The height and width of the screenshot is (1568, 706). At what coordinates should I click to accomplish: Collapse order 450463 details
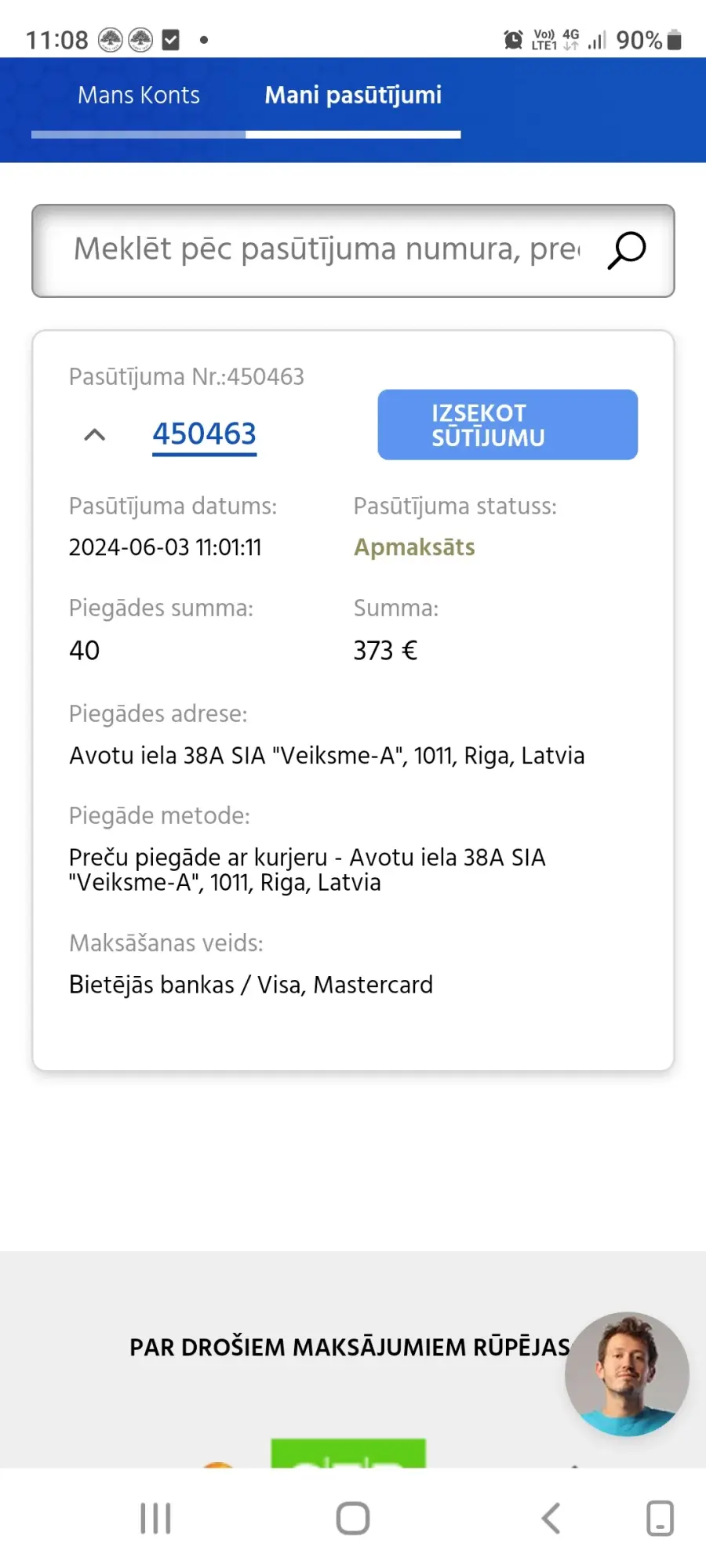point(94,434)
